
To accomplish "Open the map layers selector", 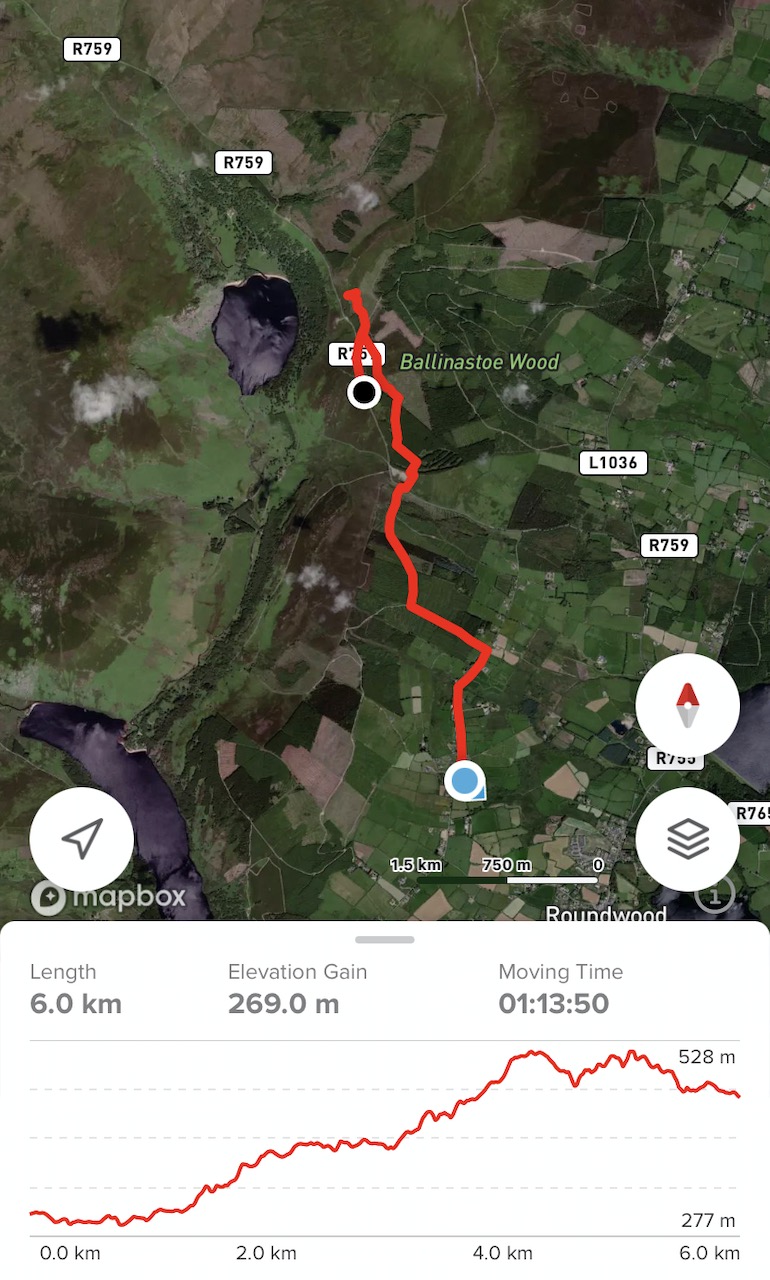I will (x=687, y=840).
